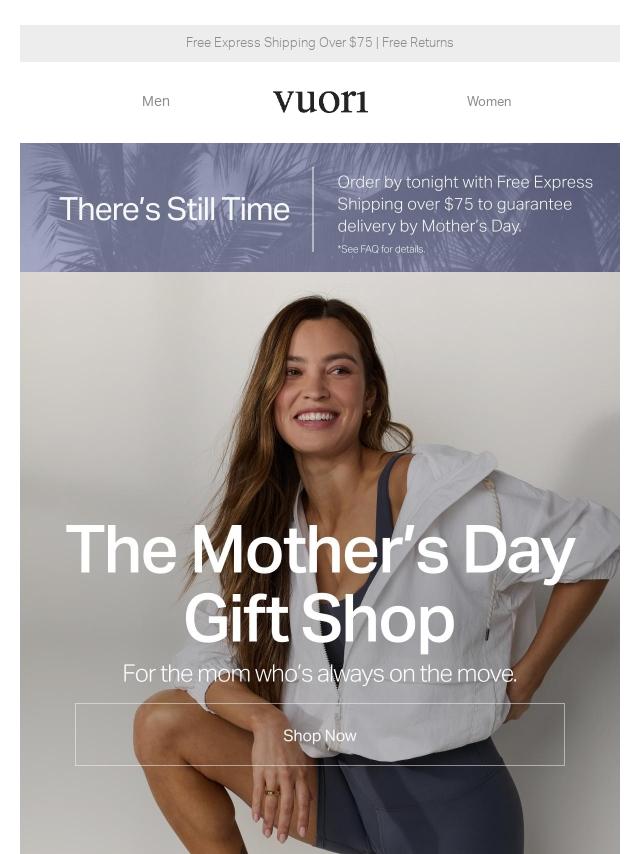Open the Men category link
This screenshot has height=854, width=640.
pos(156,101)
